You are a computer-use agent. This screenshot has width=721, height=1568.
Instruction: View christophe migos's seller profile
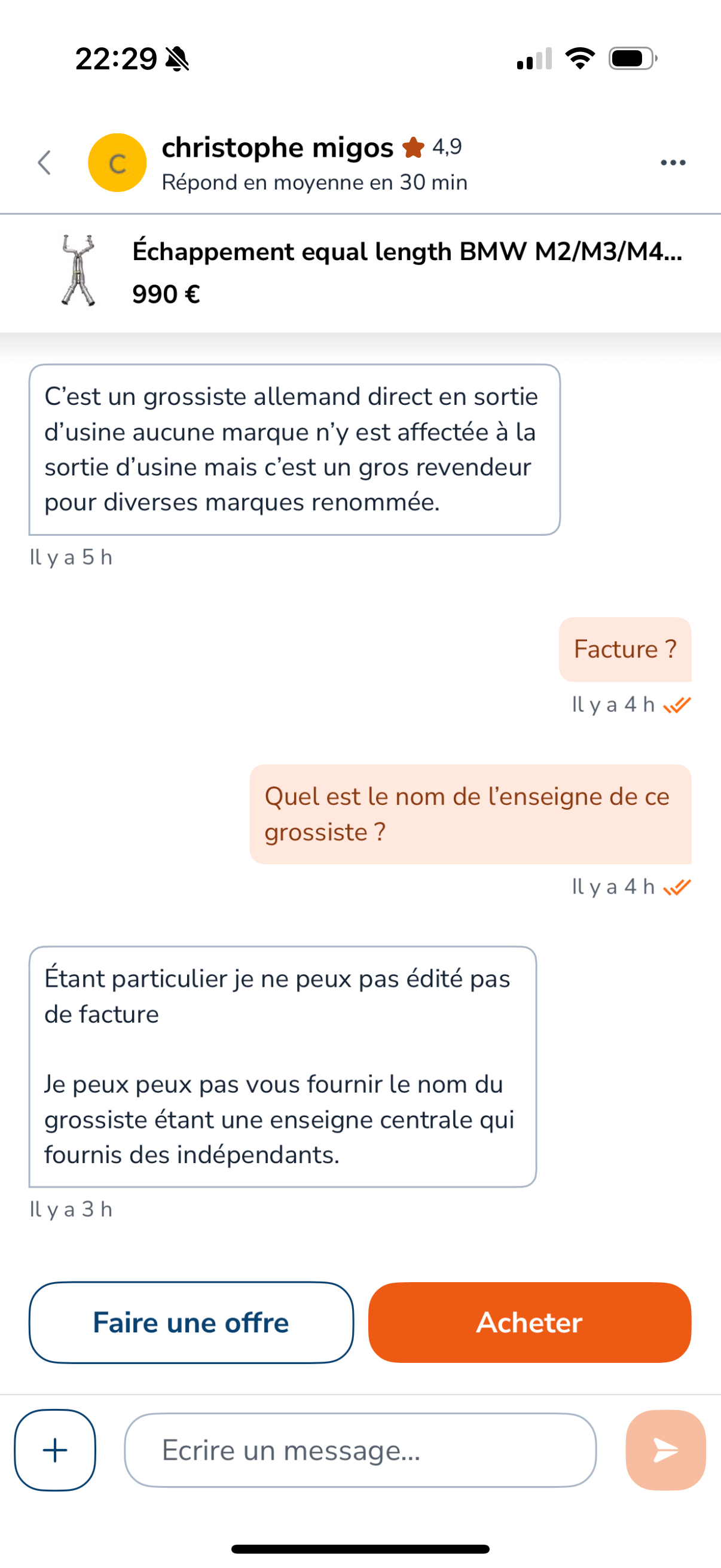[277, 148]
